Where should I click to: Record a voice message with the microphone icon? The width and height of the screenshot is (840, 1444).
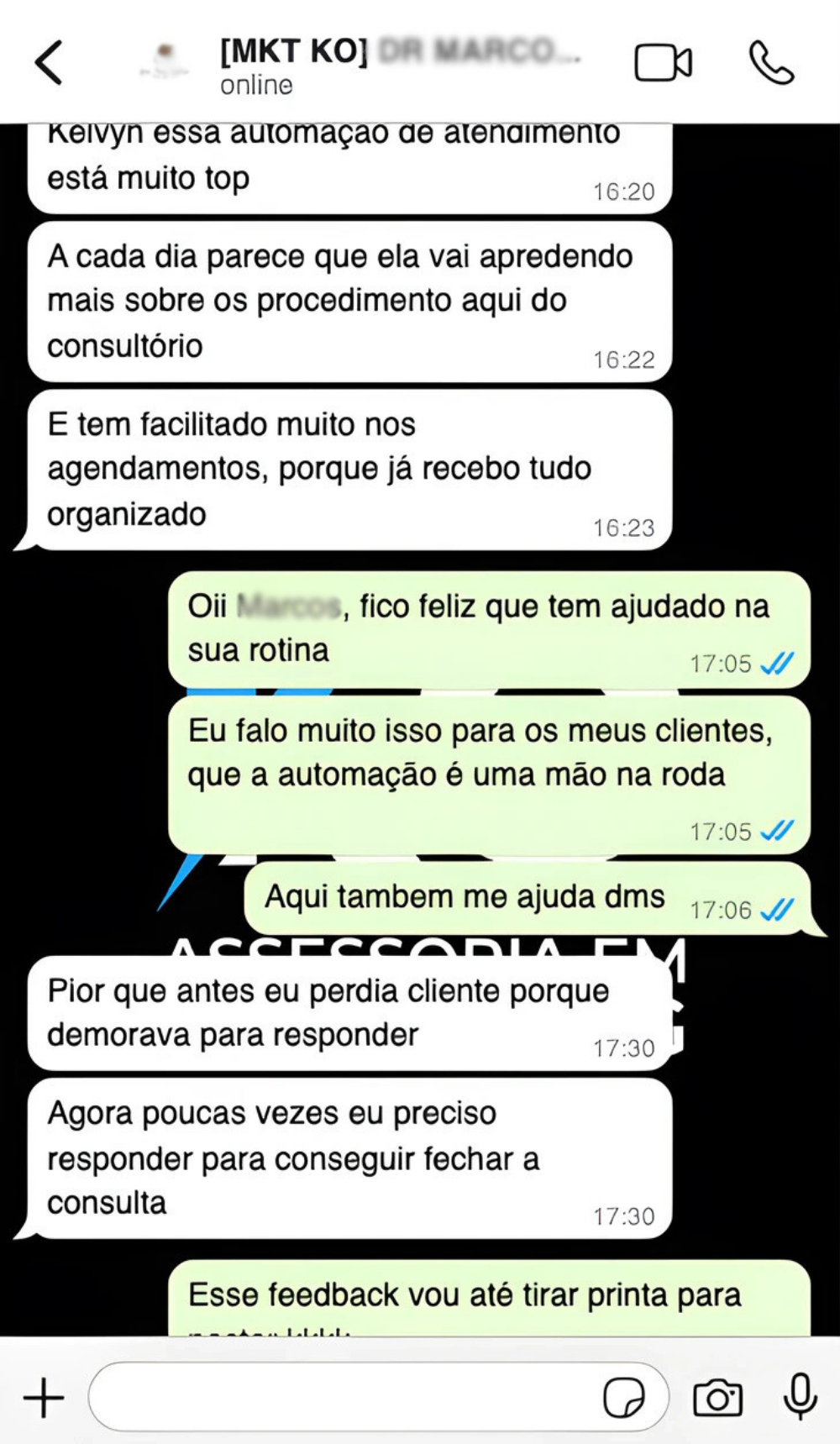[x=793, y=1394]
